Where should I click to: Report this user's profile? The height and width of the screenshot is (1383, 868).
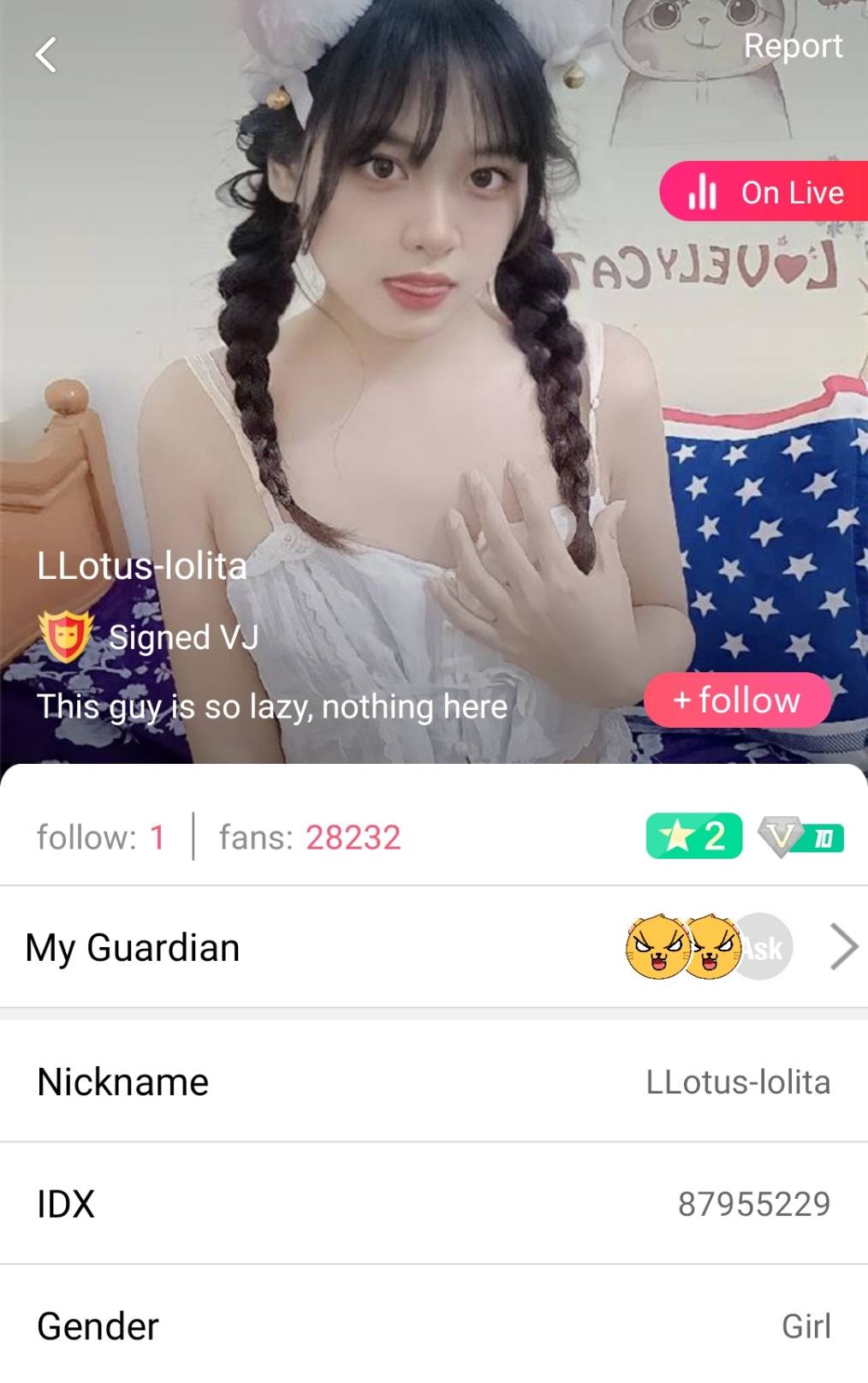(x=792, y=46)
